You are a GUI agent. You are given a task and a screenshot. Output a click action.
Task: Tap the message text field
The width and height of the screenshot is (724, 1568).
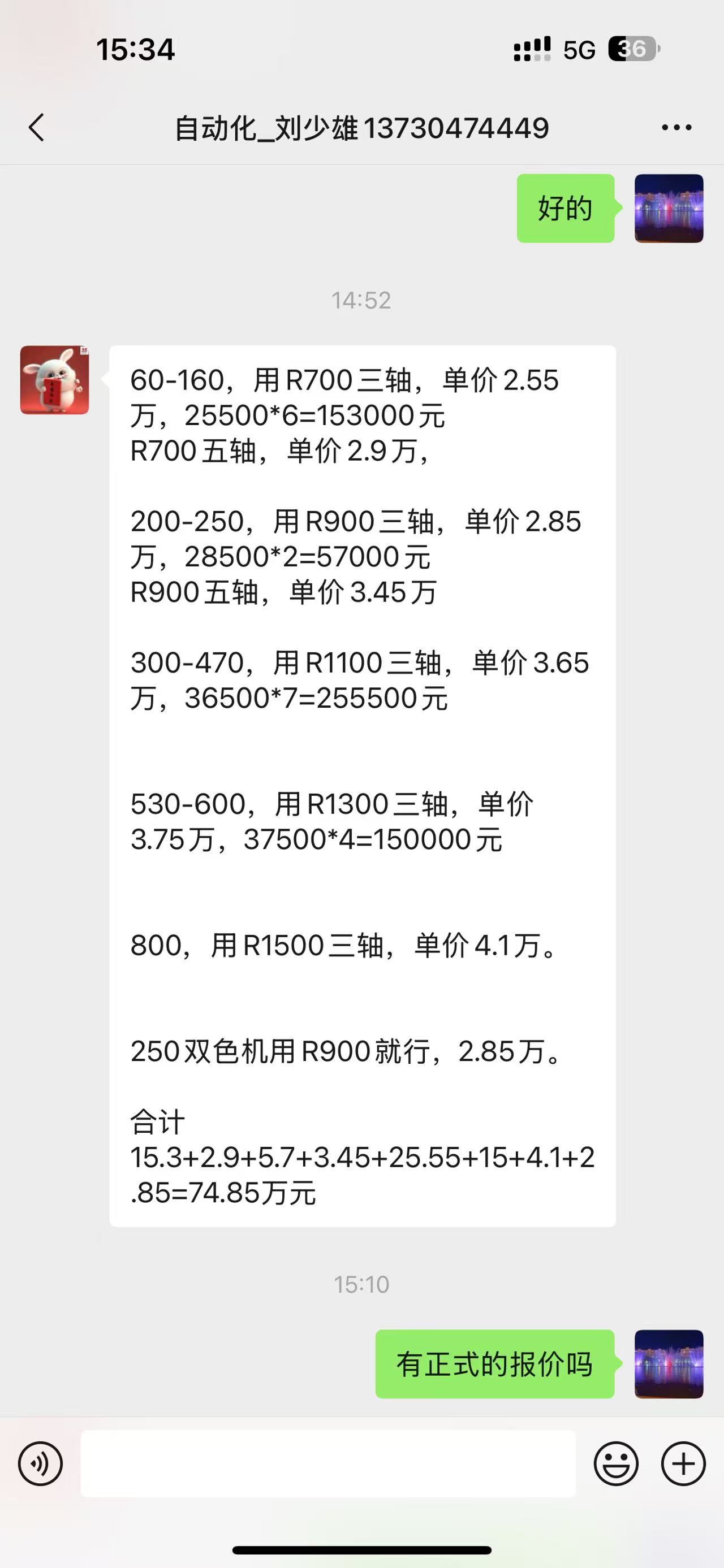(x=328, y=1463)
